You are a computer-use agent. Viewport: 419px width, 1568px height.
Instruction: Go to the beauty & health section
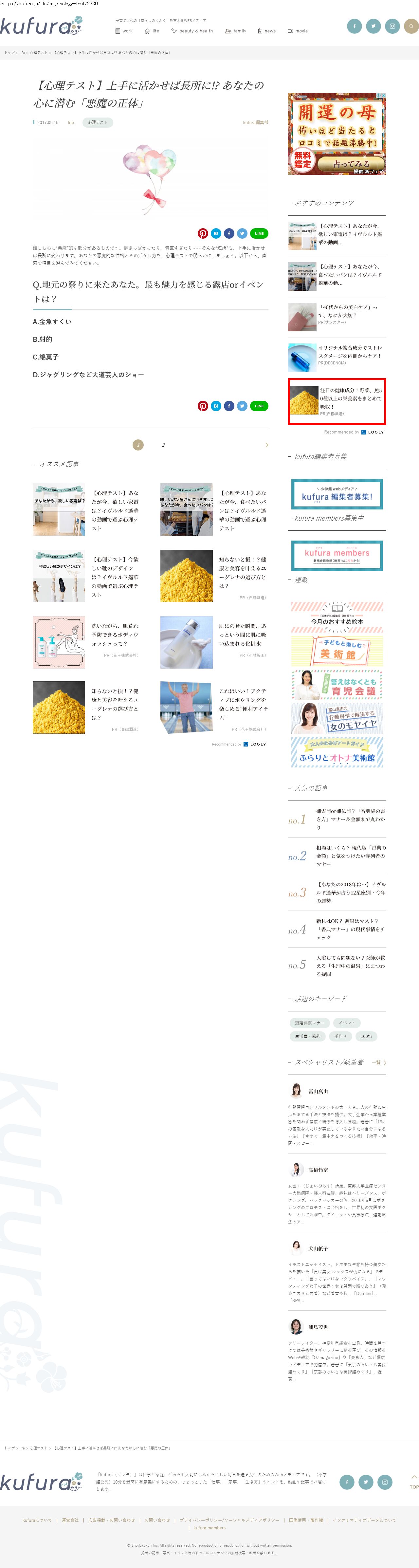[x=192, y=31]
